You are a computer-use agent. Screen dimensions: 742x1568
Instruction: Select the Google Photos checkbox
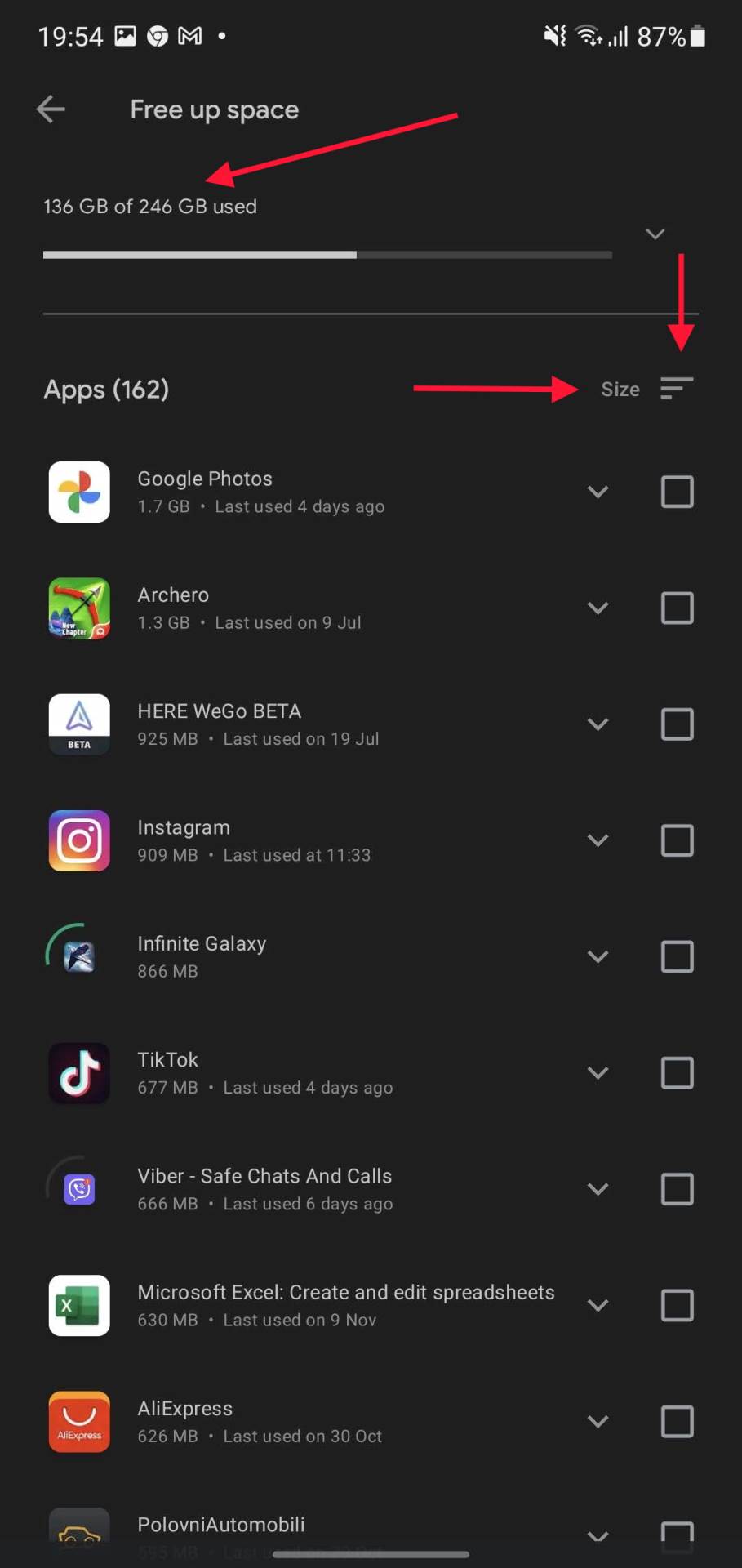677,492
